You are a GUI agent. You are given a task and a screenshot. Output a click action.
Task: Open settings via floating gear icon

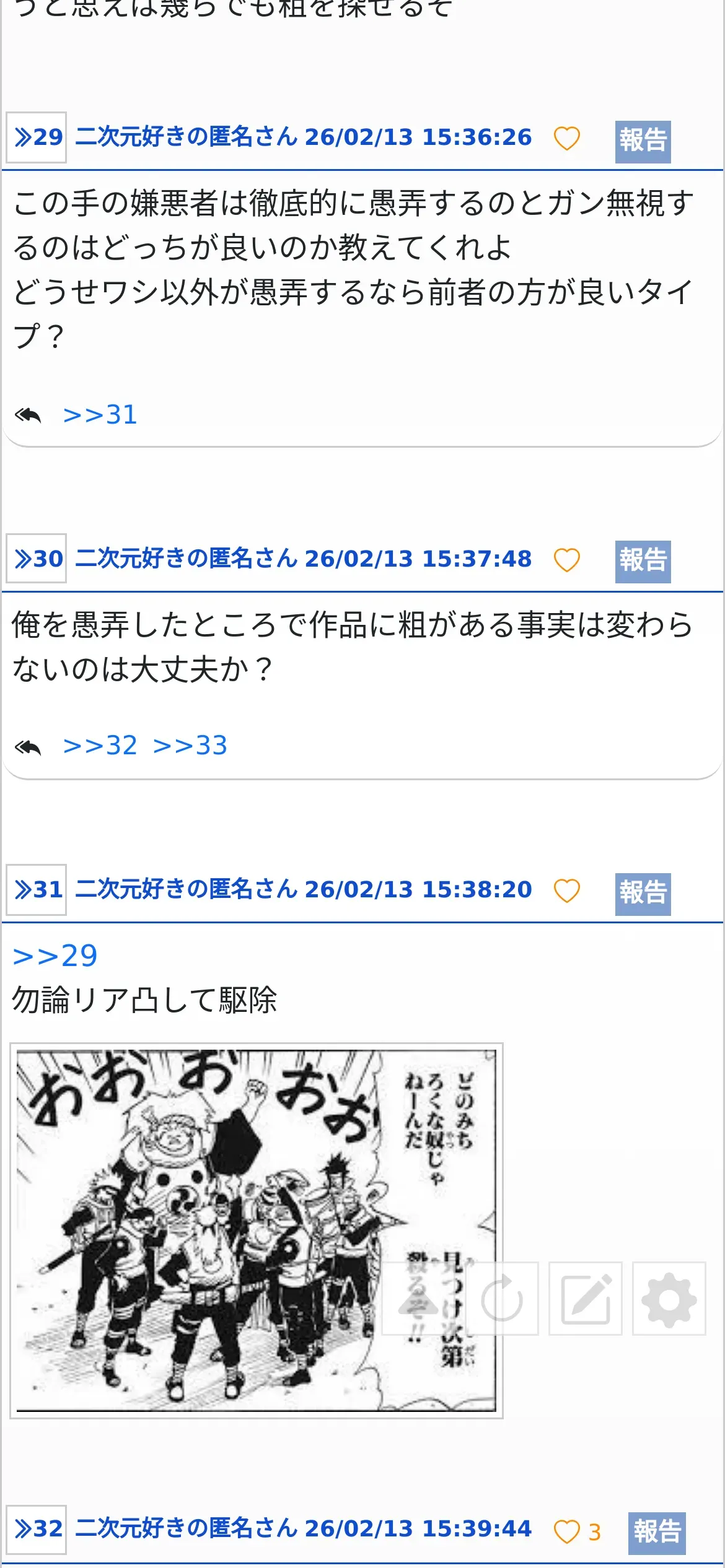click(669, 1298)
